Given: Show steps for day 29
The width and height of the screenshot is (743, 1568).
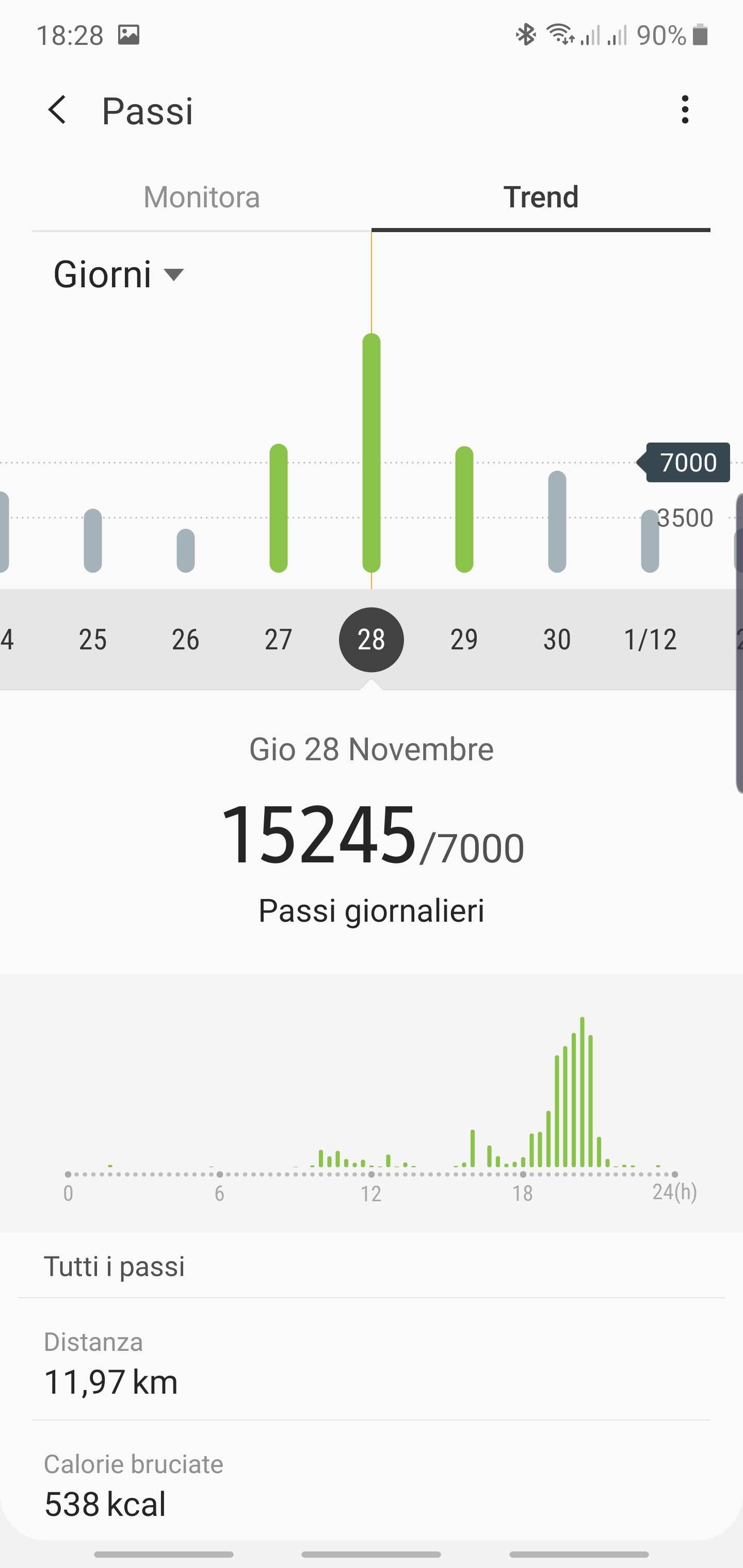Looking at the screenshot, I should [x=464, y=639].
